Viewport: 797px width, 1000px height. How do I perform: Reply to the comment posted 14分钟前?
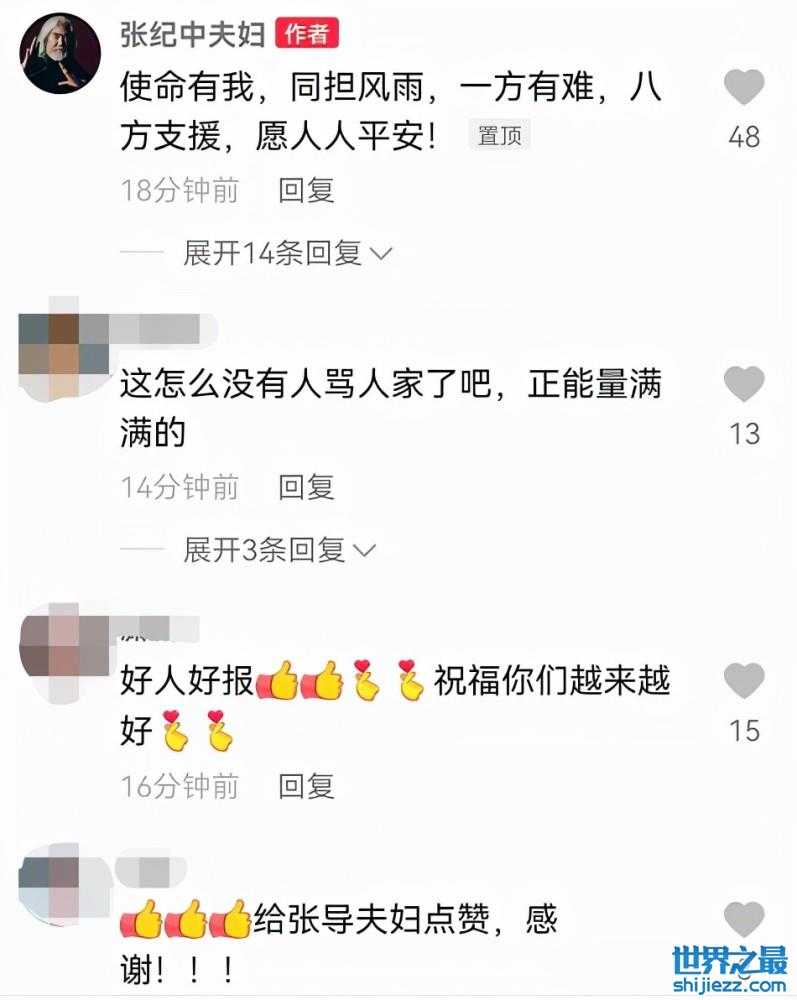pos(306,487)
